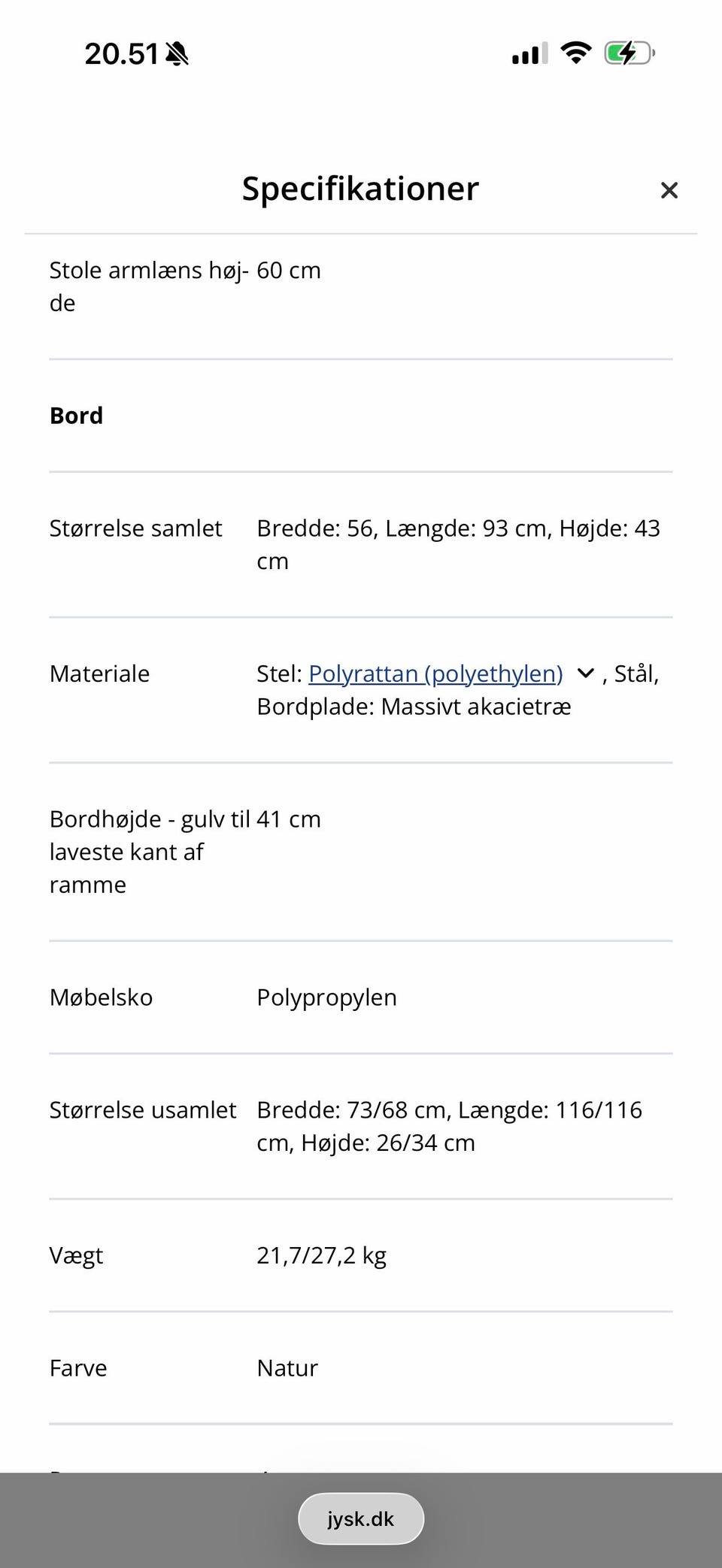This screenshot has height=1568, width=722.
Task: Select the Bord section heading
Action: click(x=76, y=415)
